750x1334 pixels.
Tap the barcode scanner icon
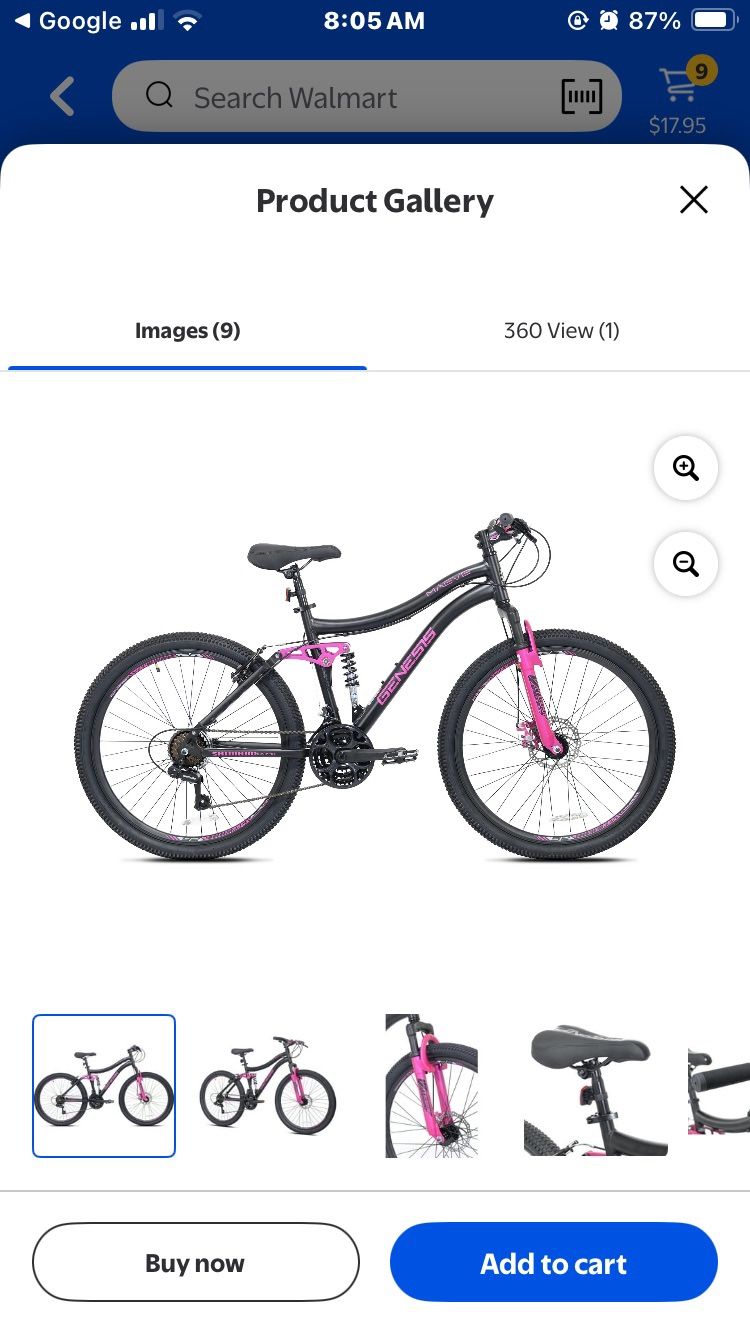tap(583, 96)
